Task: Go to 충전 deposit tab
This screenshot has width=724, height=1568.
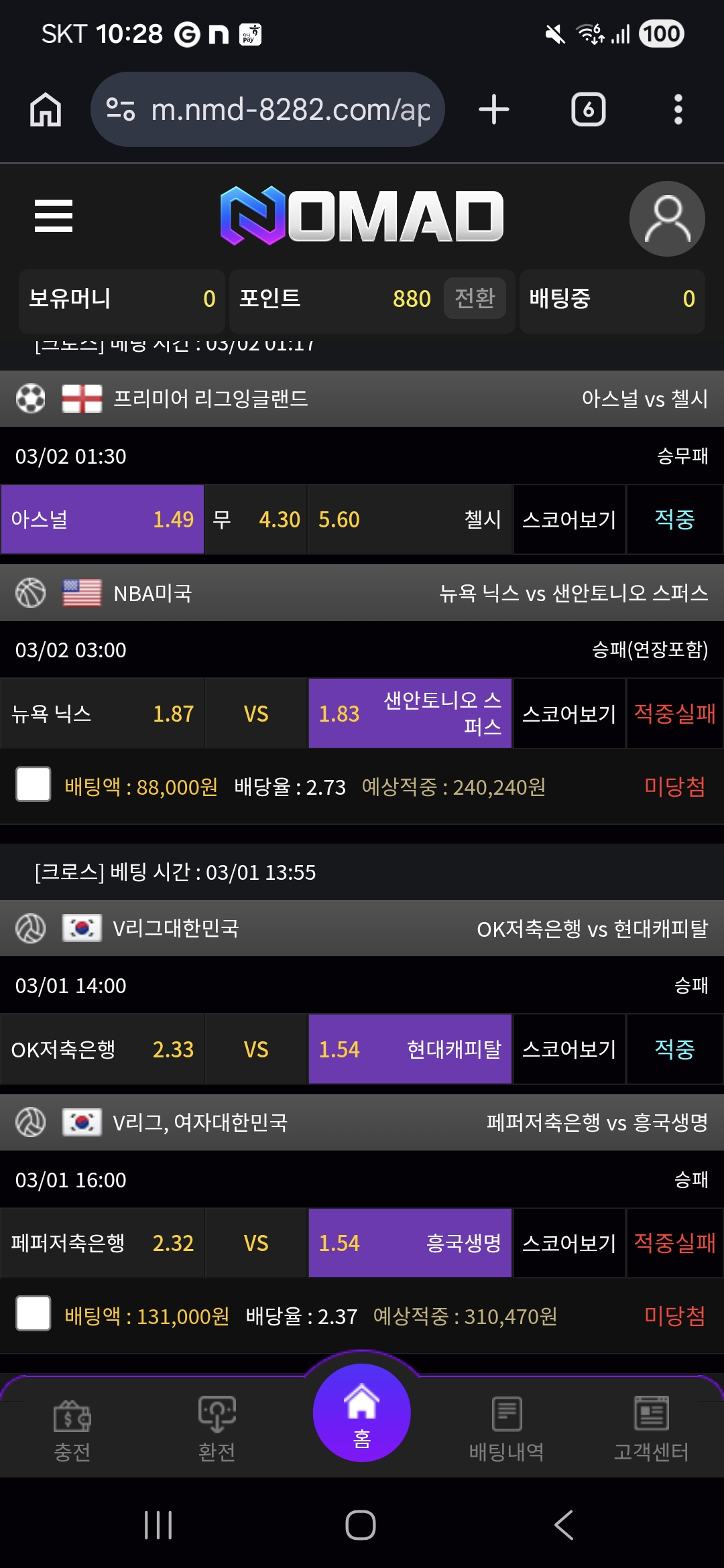Action: (72, 1429)
